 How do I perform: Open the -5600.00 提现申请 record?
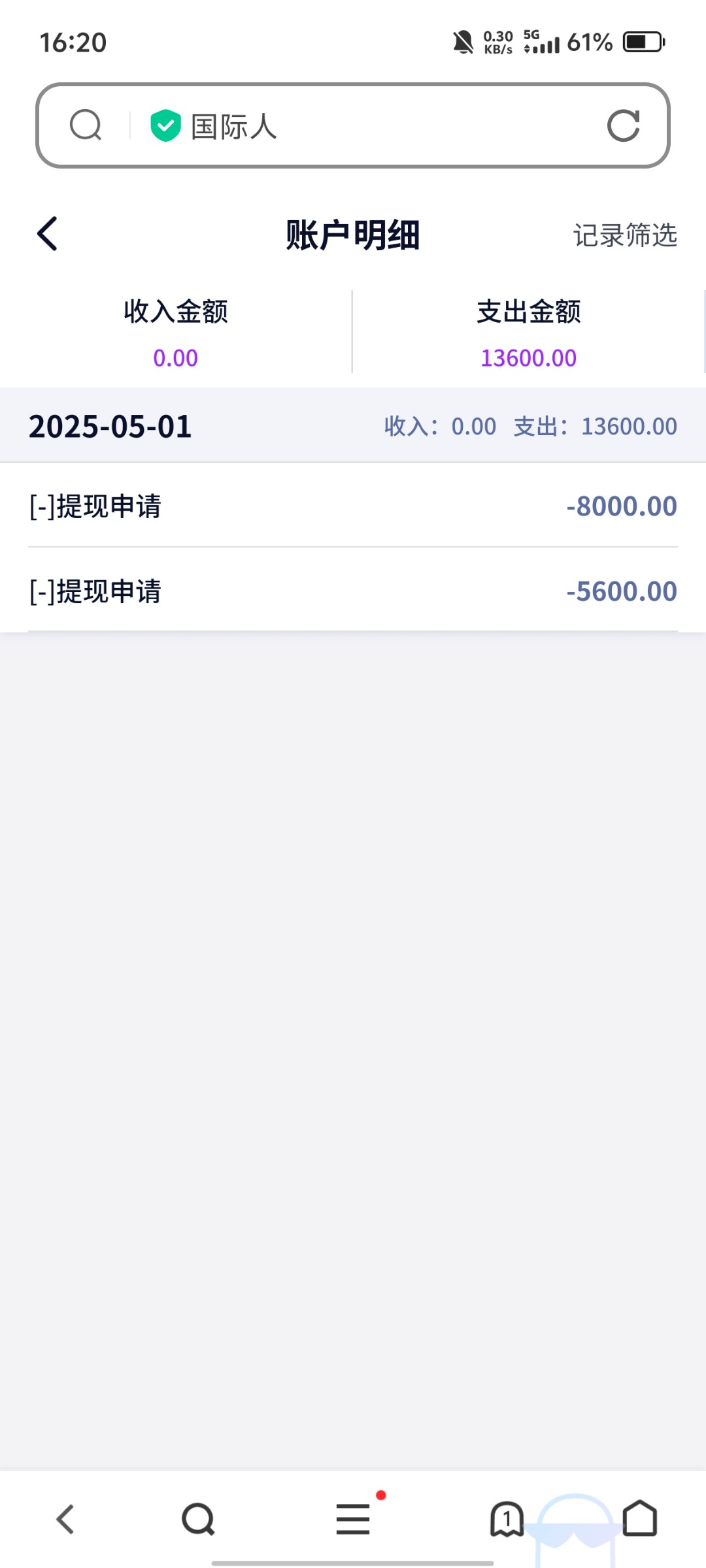[353, 591]
